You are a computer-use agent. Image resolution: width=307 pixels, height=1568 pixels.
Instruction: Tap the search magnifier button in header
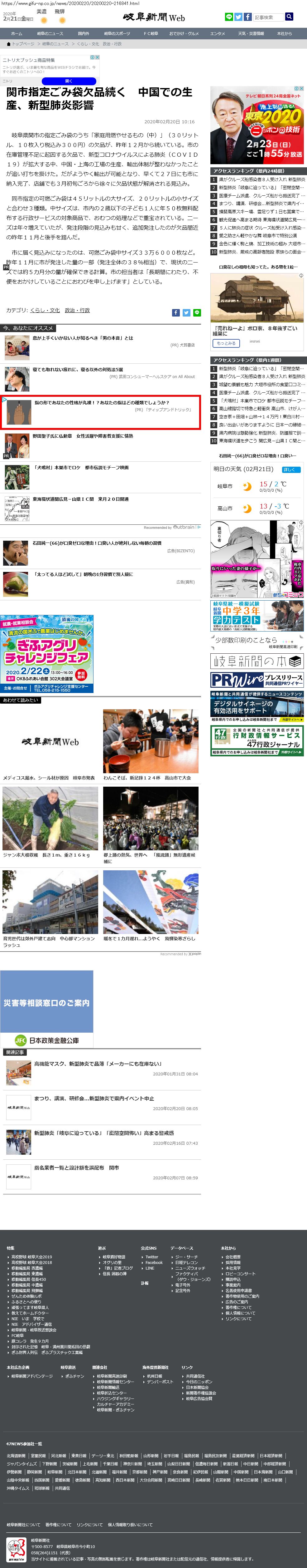tap(289, 17)
